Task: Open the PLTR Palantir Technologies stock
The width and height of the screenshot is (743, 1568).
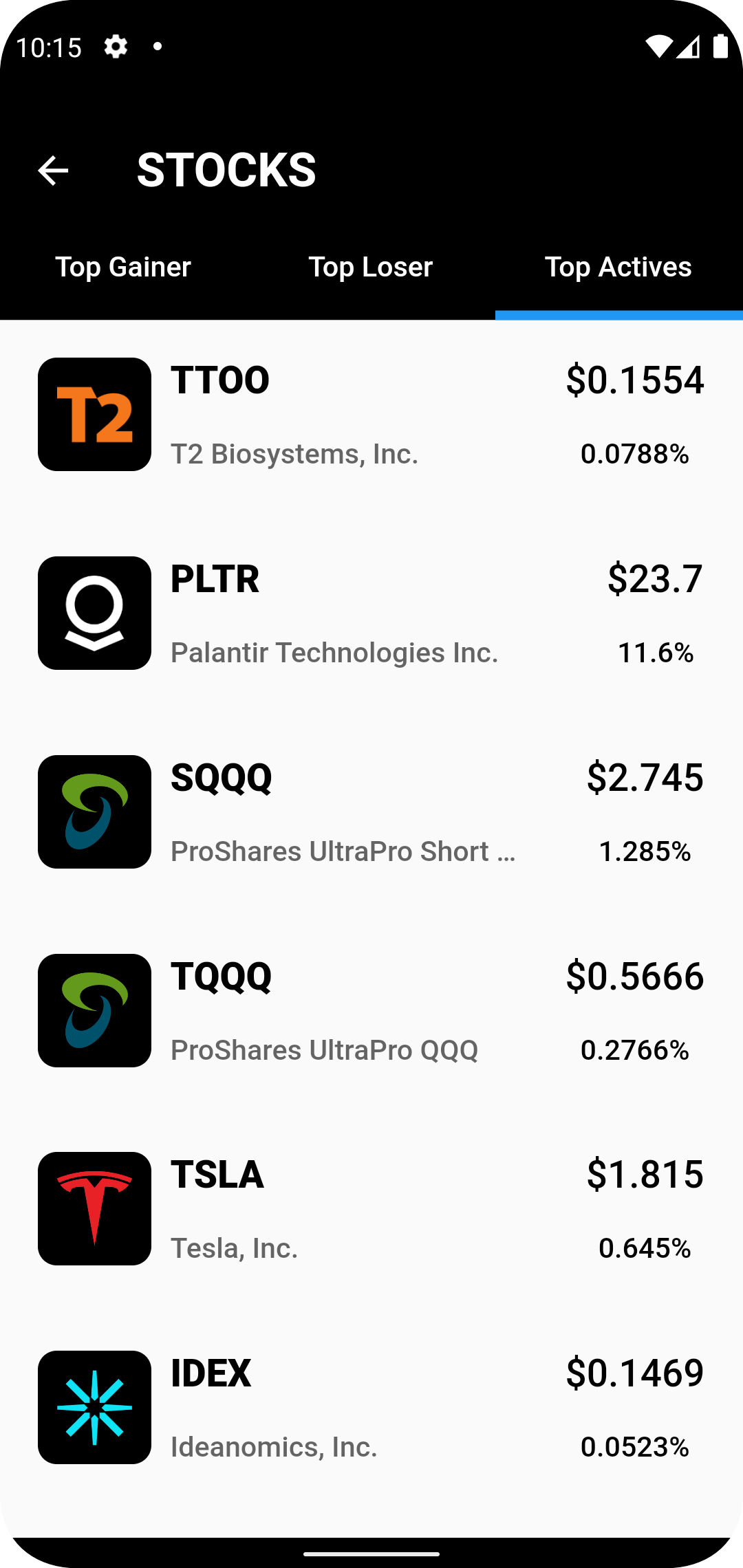Action: (x=371, y=613)
